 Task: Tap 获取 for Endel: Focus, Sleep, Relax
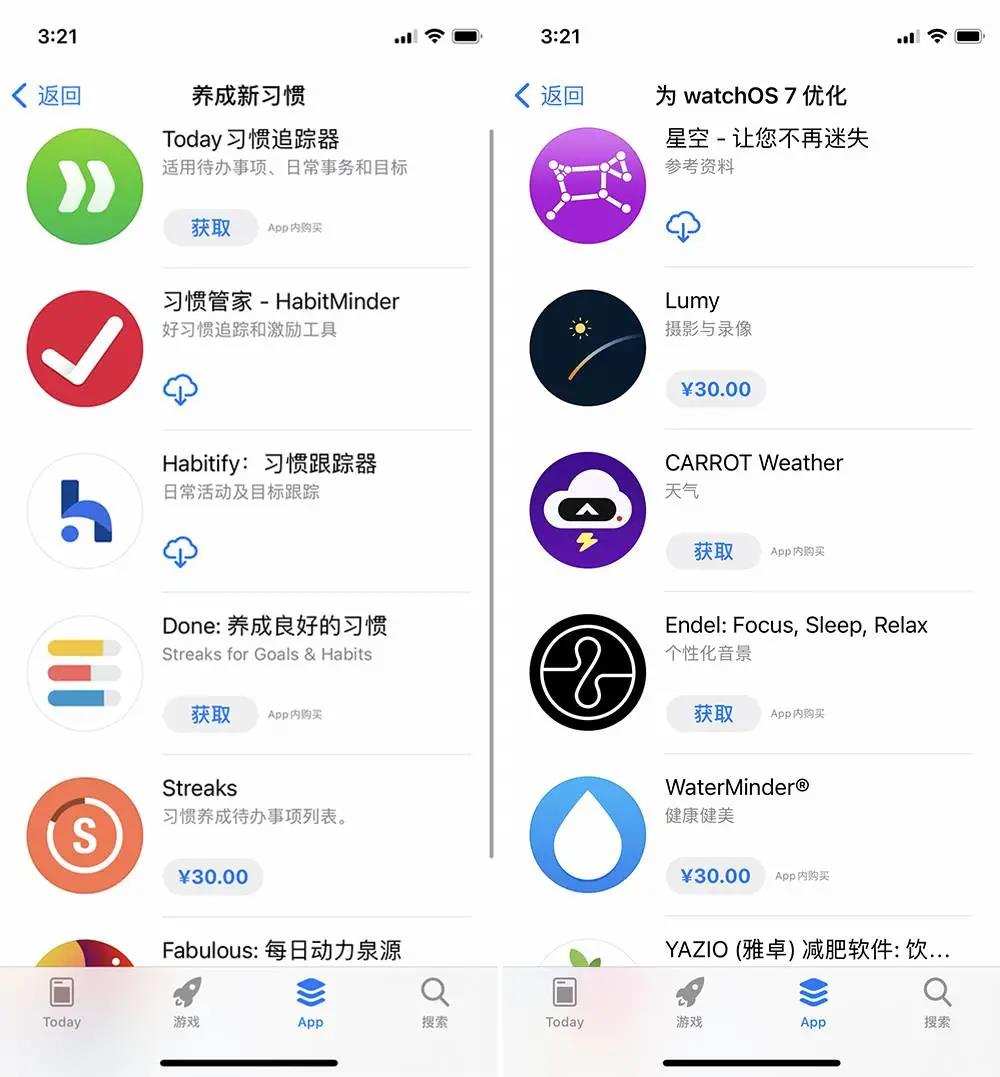point(713,714)
